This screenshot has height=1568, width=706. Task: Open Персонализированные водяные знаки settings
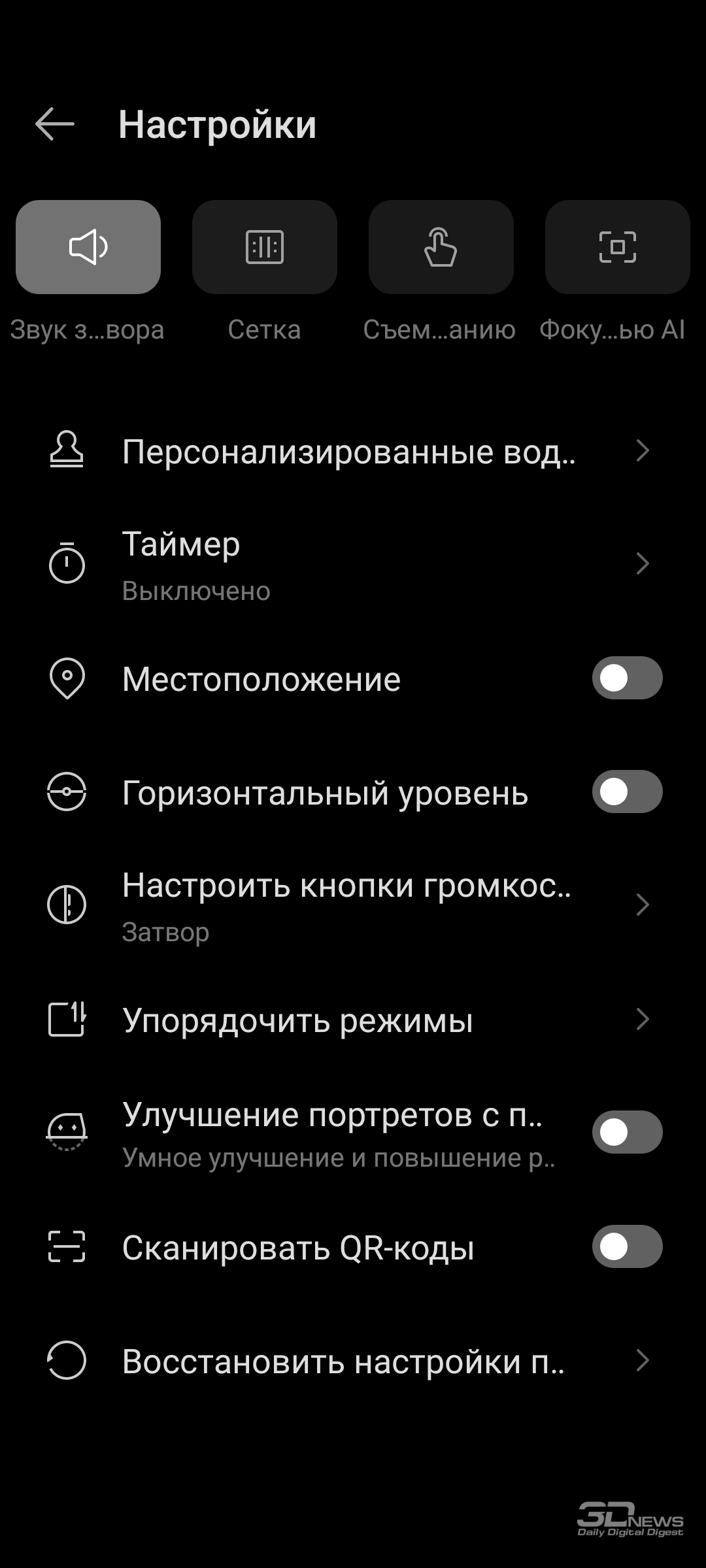[353, 451]
